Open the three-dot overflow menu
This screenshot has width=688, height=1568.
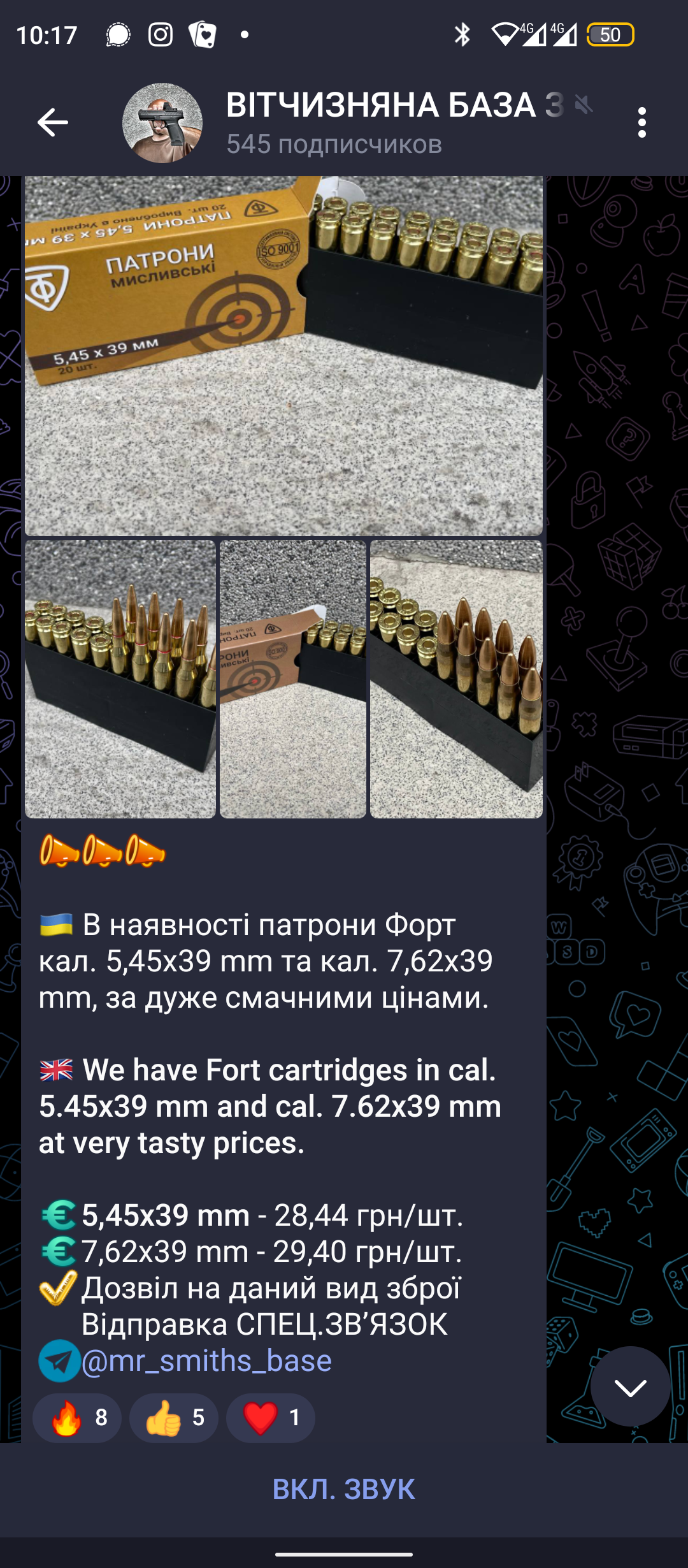(x=642, y=122)
